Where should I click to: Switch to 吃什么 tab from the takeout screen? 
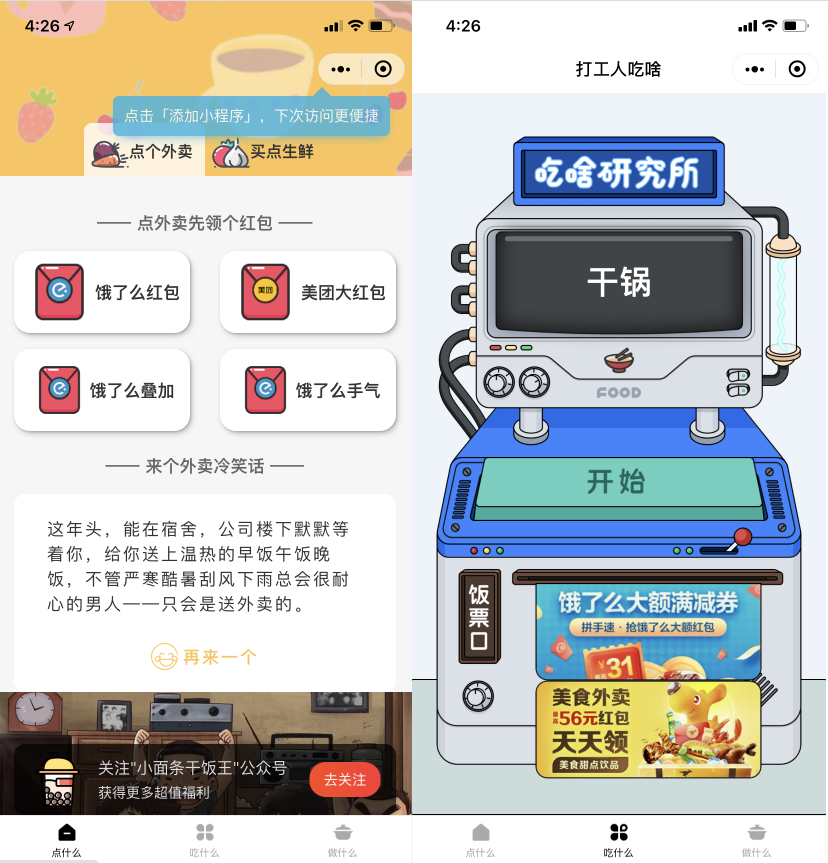(205, 839)
